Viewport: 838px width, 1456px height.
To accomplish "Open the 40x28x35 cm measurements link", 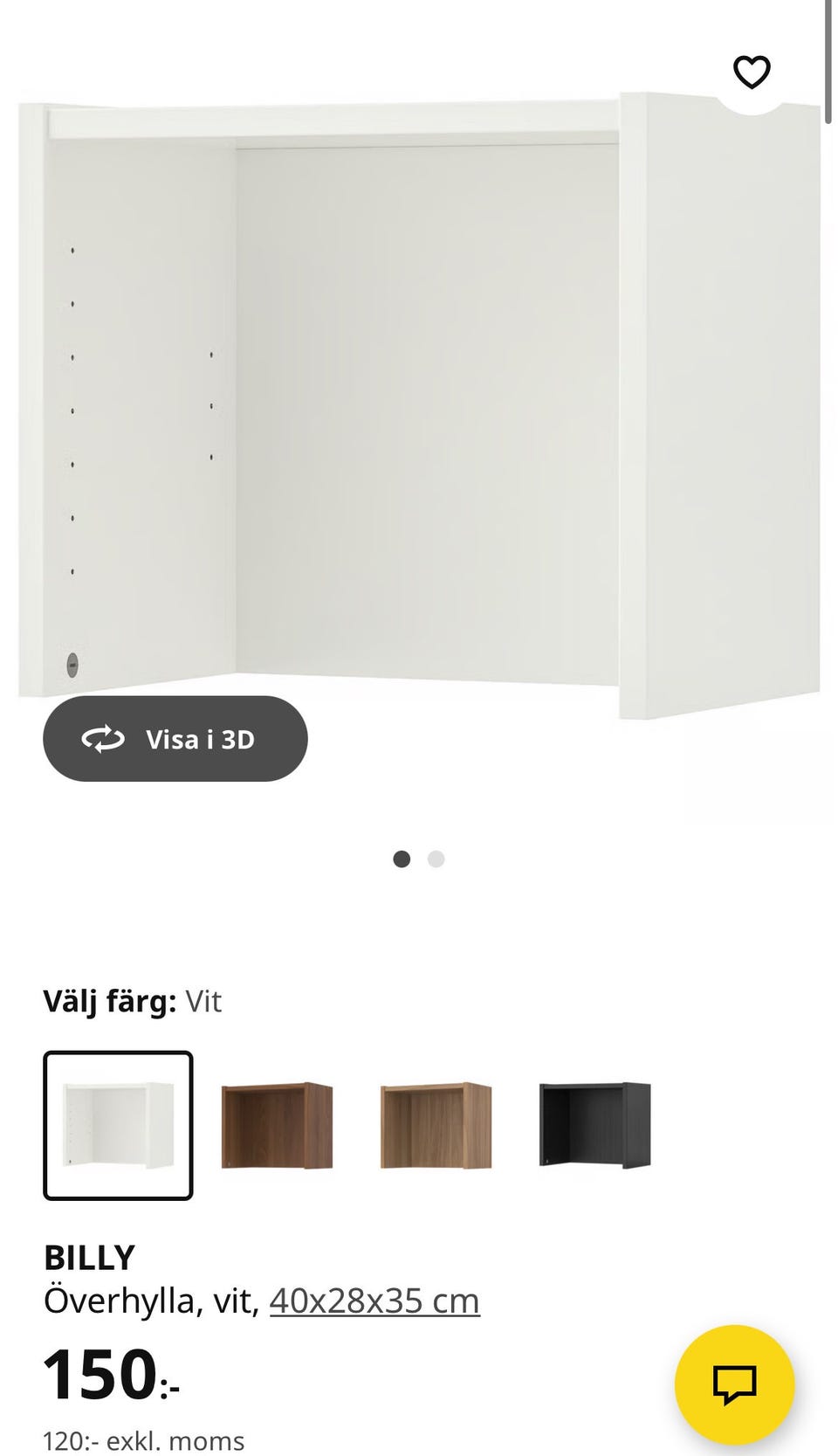I will [x=374, y=1301].
